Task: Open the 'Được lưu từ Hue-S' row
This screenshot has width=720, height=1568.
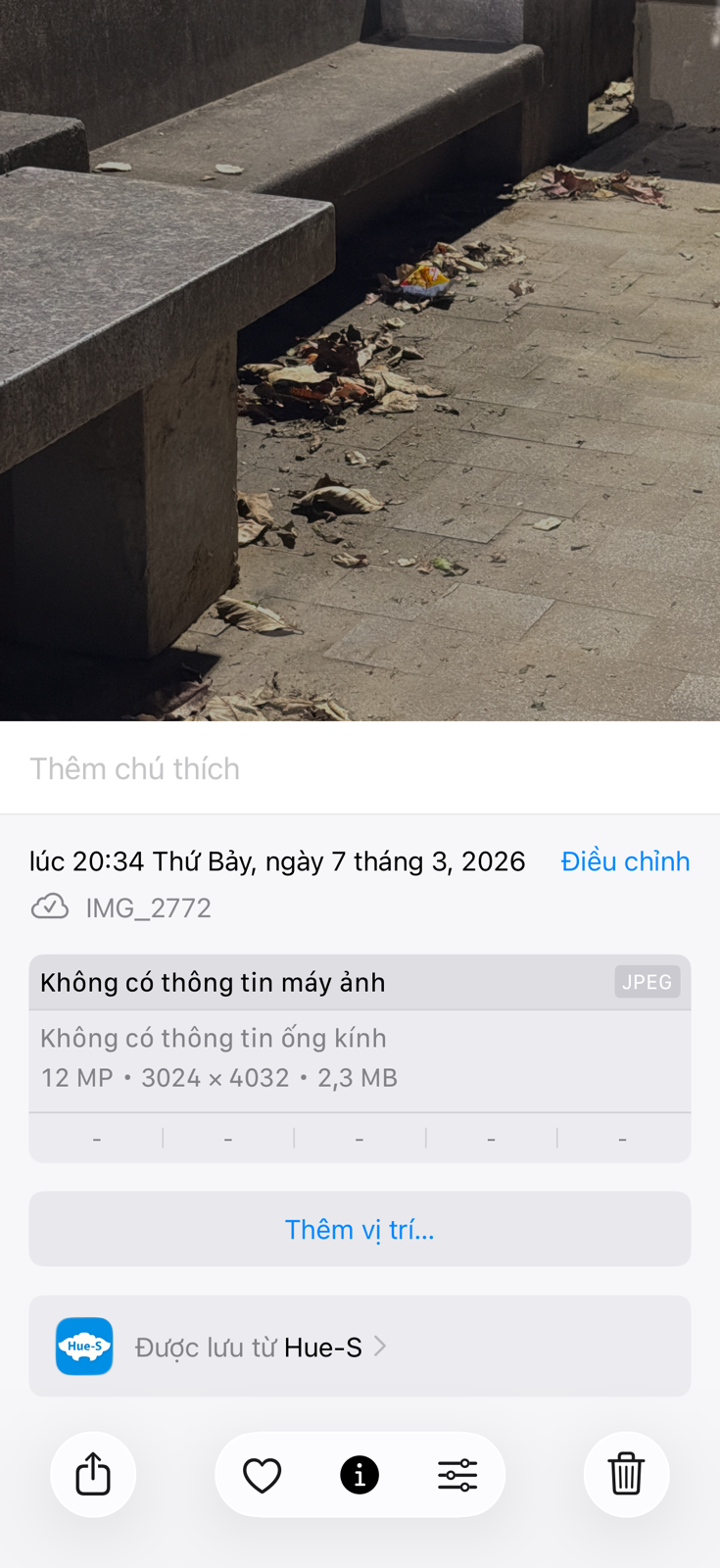Action: [360, 1347]
